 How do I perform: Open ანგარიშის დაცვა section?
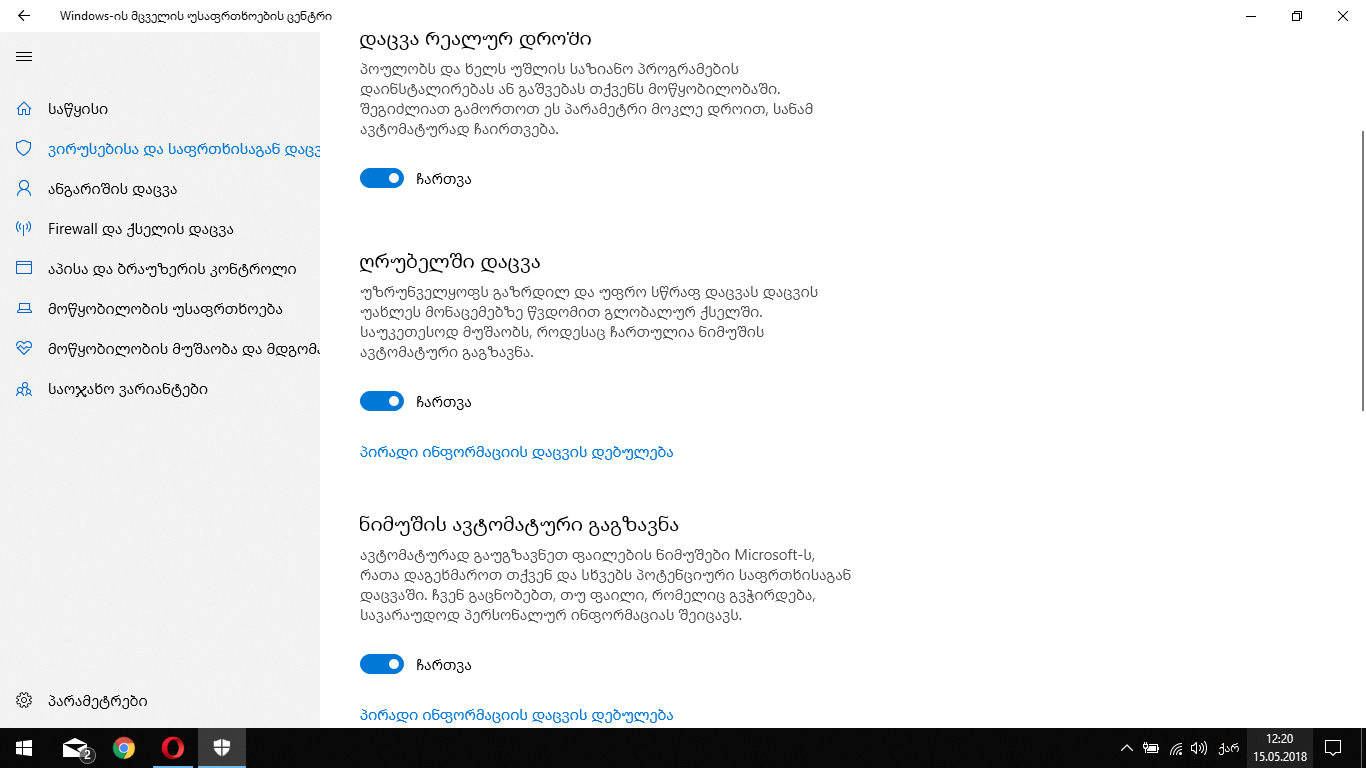(x=112, y=189)
